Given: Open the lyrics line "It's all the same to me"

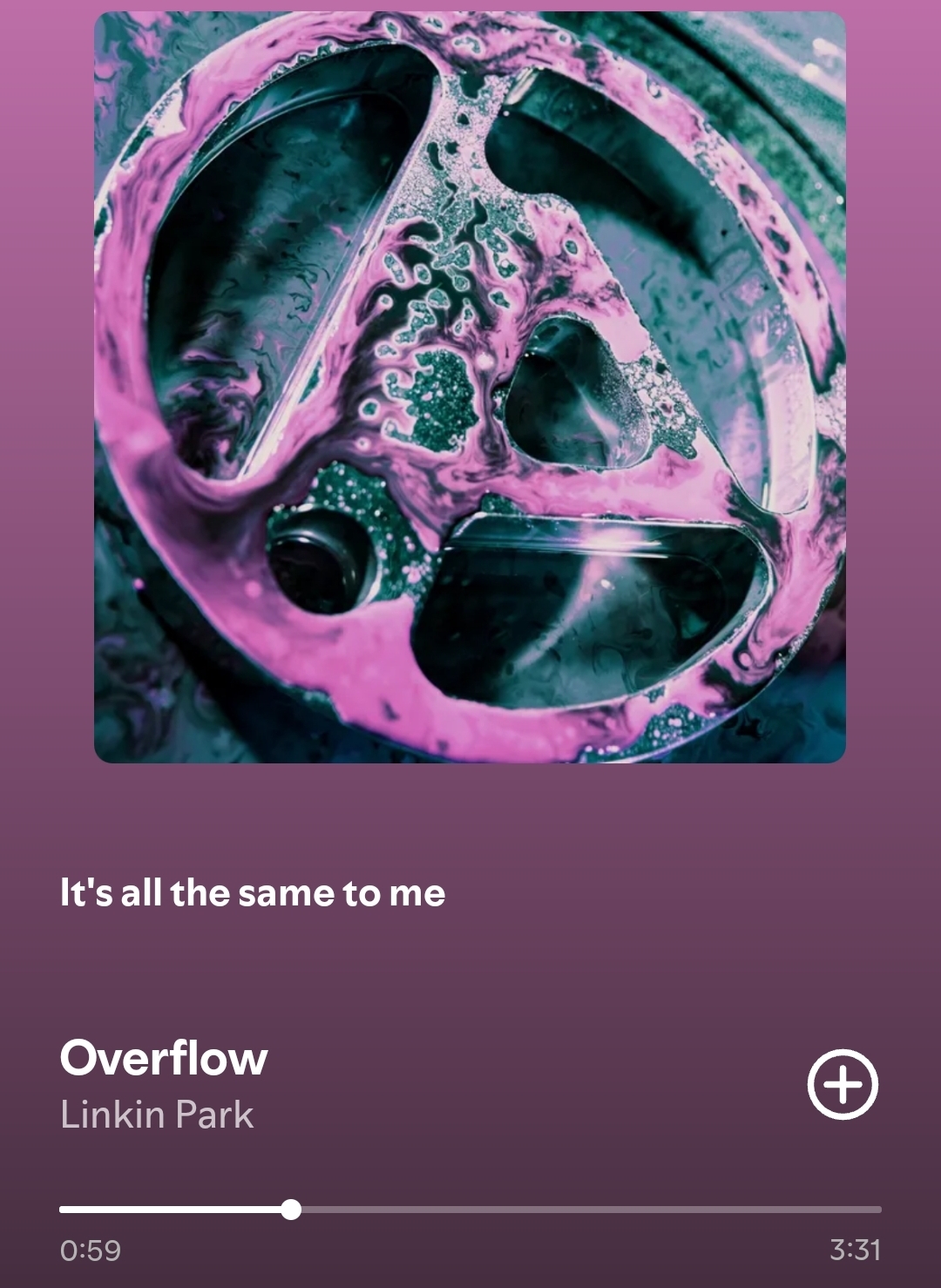Looking at the screenshot, I should (253, 893).
